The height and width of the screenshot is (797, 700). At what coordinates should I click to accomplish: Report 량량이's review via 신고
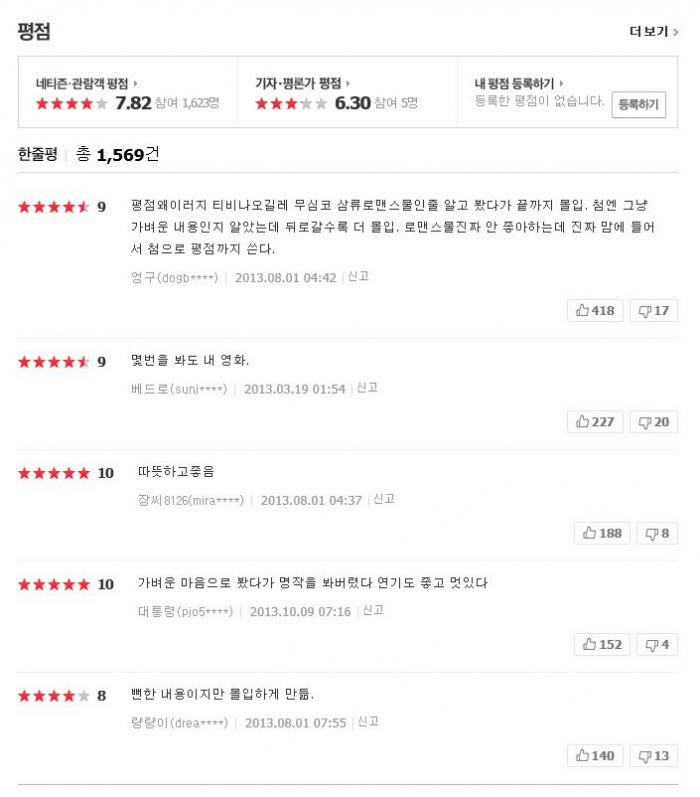[x=368, y=721]
